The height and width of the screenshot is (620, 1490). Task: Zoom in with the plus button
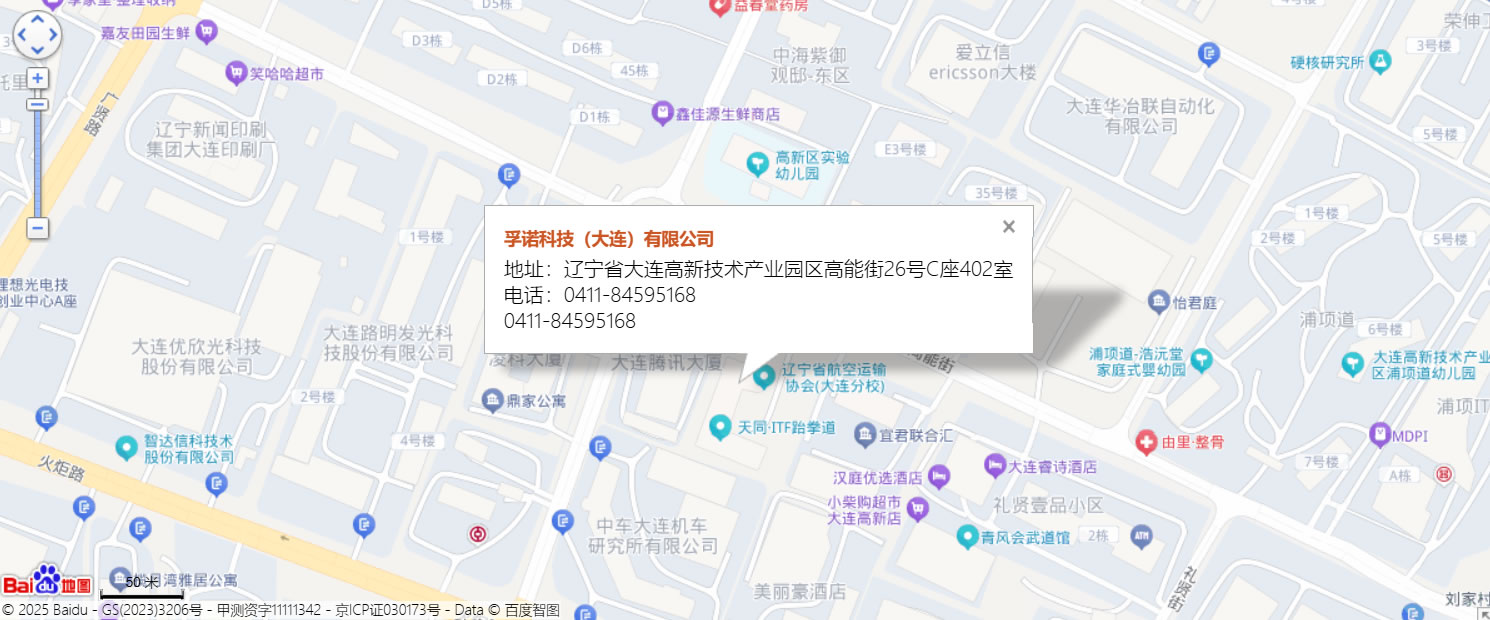point(37,78)
